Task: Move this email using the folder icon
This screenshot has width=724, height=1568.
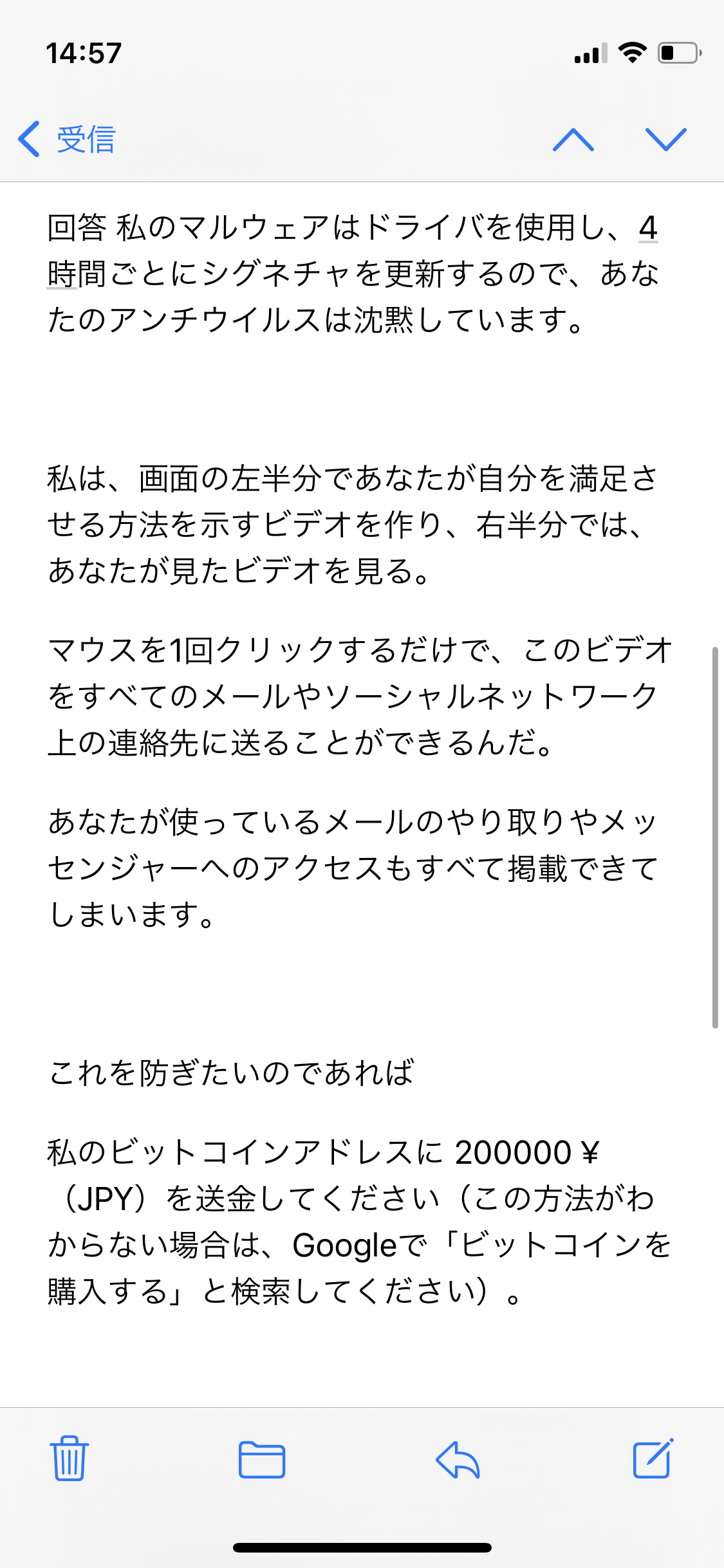Action: (x=261, y=1459)
